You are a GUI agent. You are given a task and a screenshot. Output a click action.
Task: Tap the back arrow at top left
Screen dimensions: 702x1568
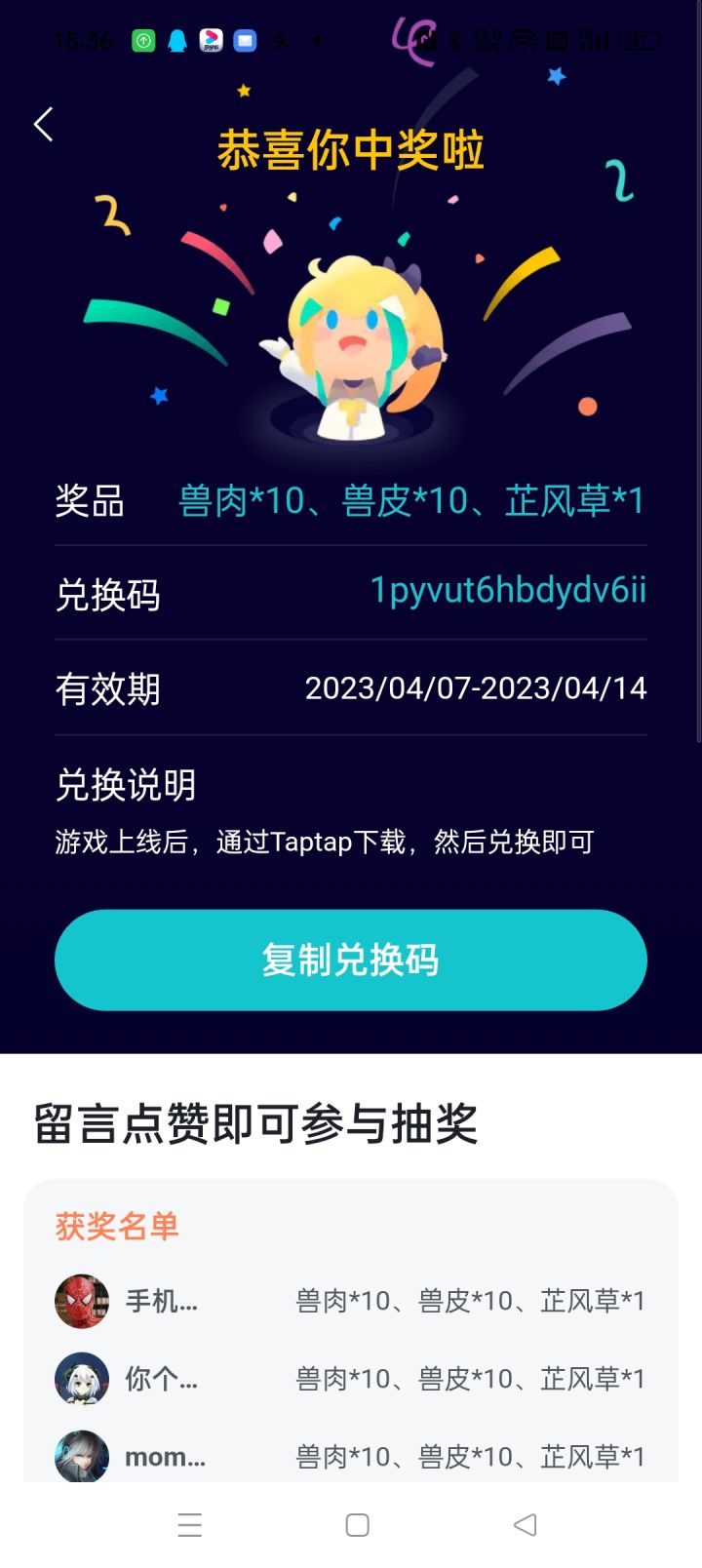pyautogui.click(x=42, y=124)
